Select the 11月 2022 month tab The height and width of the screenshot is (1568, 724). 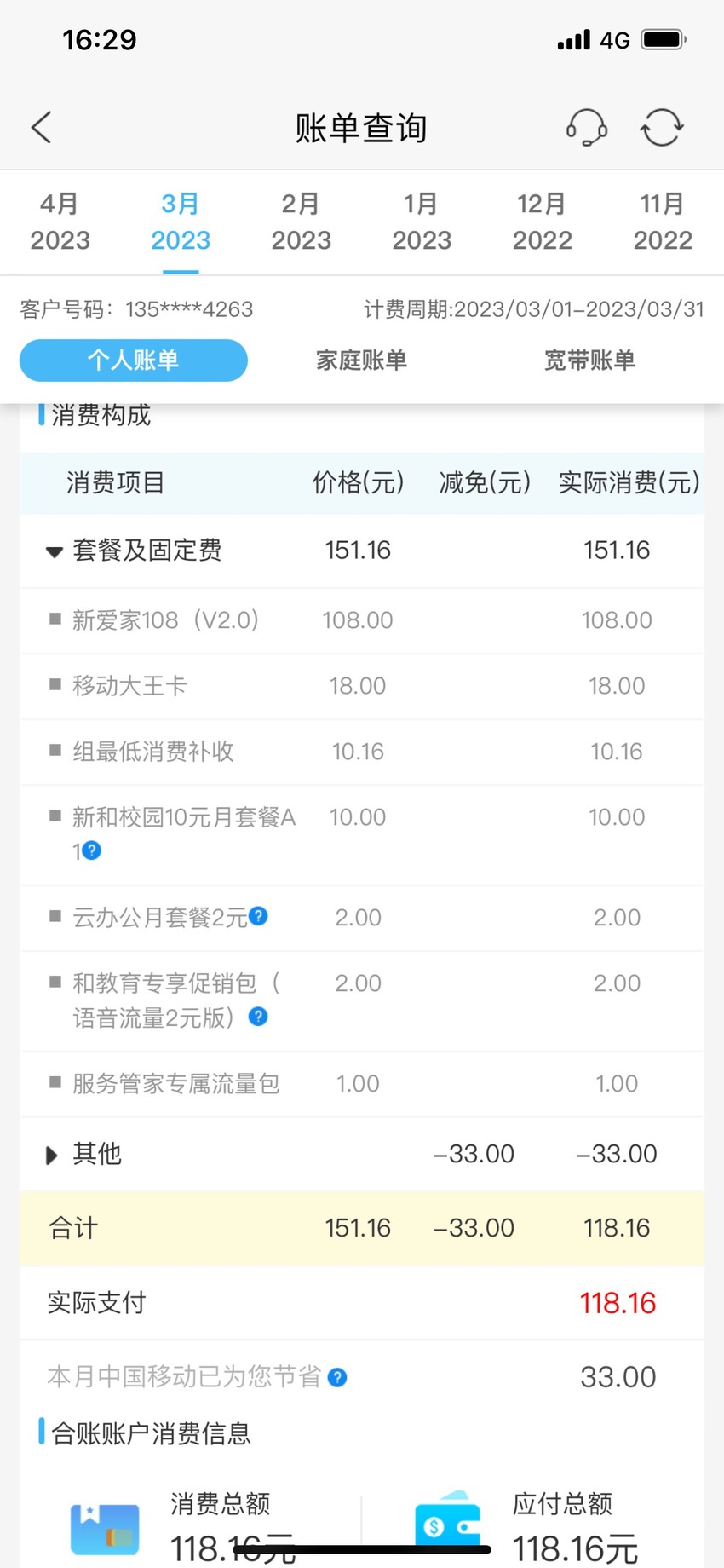coord(663,222)
